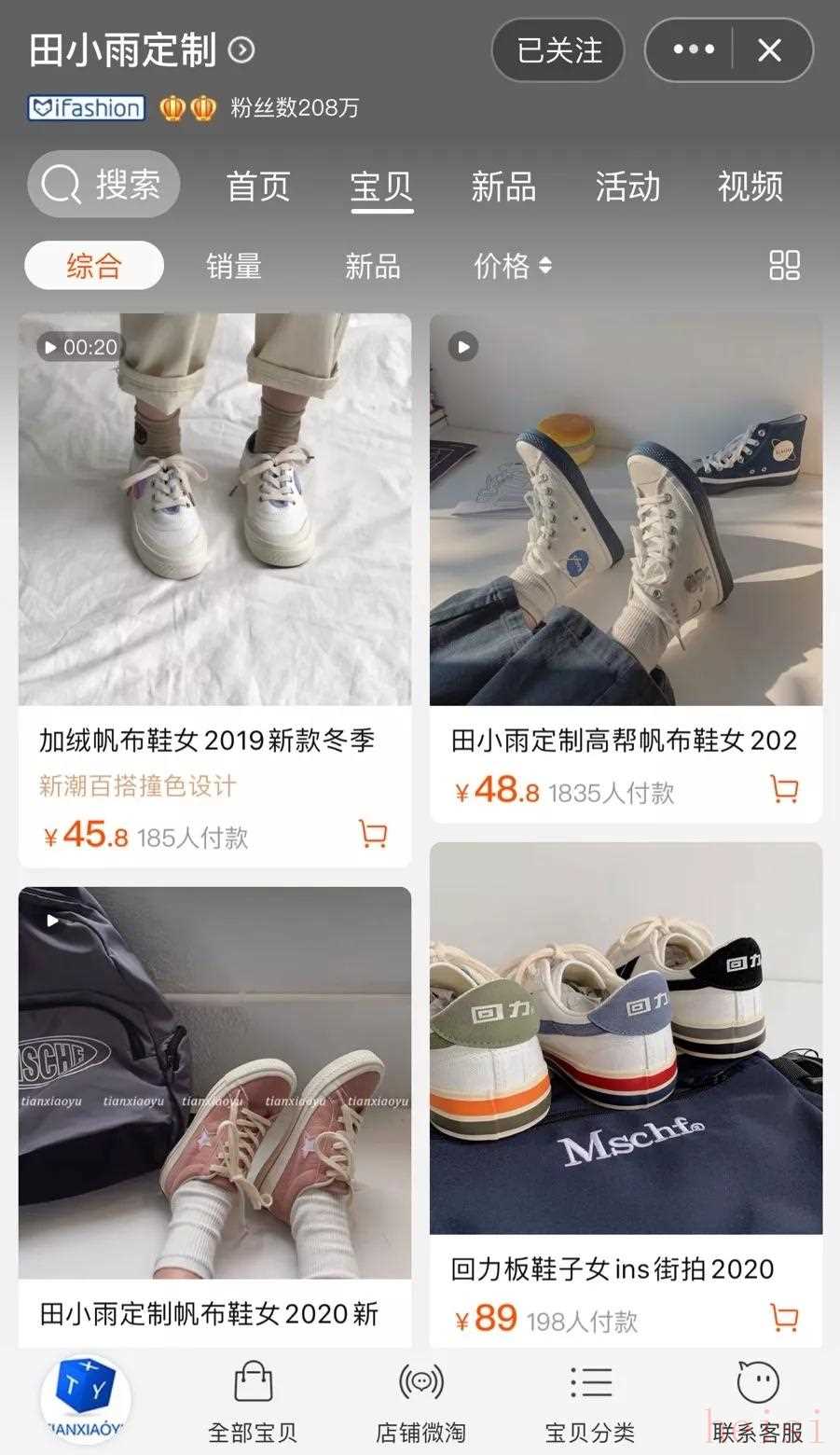Add the ¥45.8 shoes to cart
Viewport: 840px width, 1455px height.
click(x=373, y=833)
